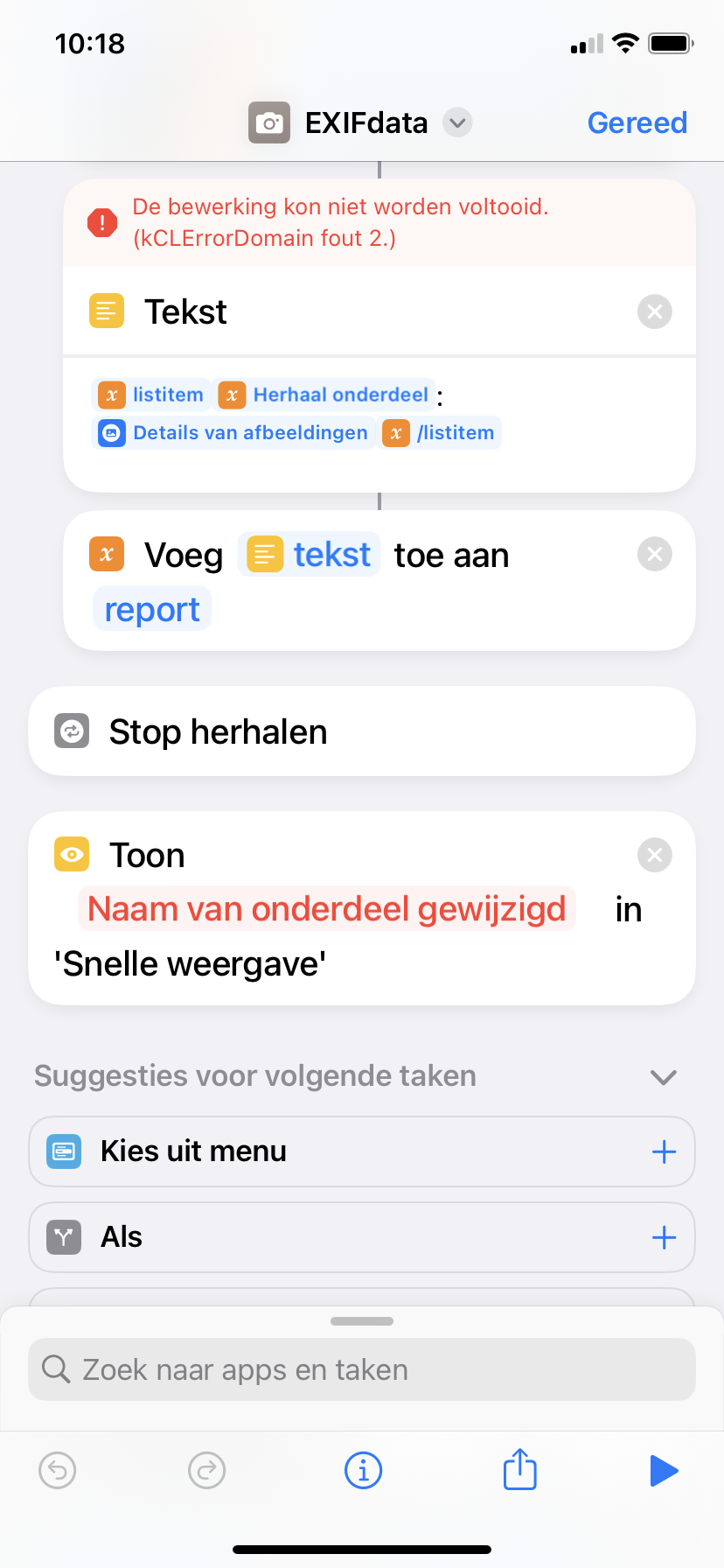Remove the Toon Snelle weergave action
This screenshot has width=724, height=1568.
pos(654,855)
